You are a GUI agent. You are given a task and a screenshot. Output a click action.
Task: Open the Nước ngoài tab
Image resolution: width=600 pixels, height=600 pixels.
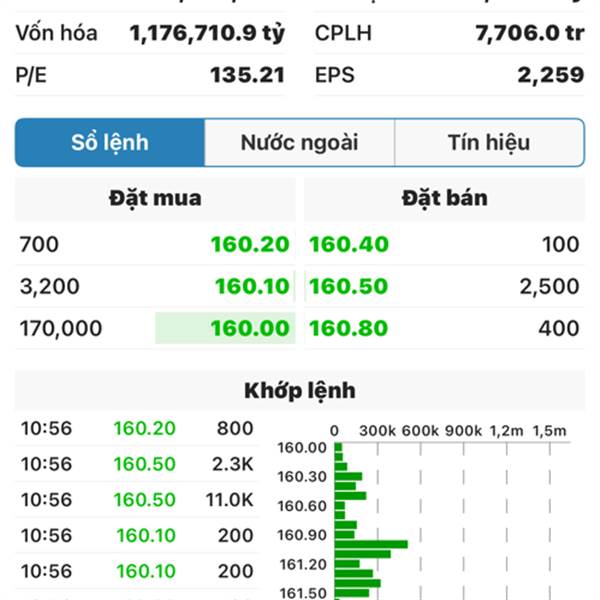click(299, 142)
